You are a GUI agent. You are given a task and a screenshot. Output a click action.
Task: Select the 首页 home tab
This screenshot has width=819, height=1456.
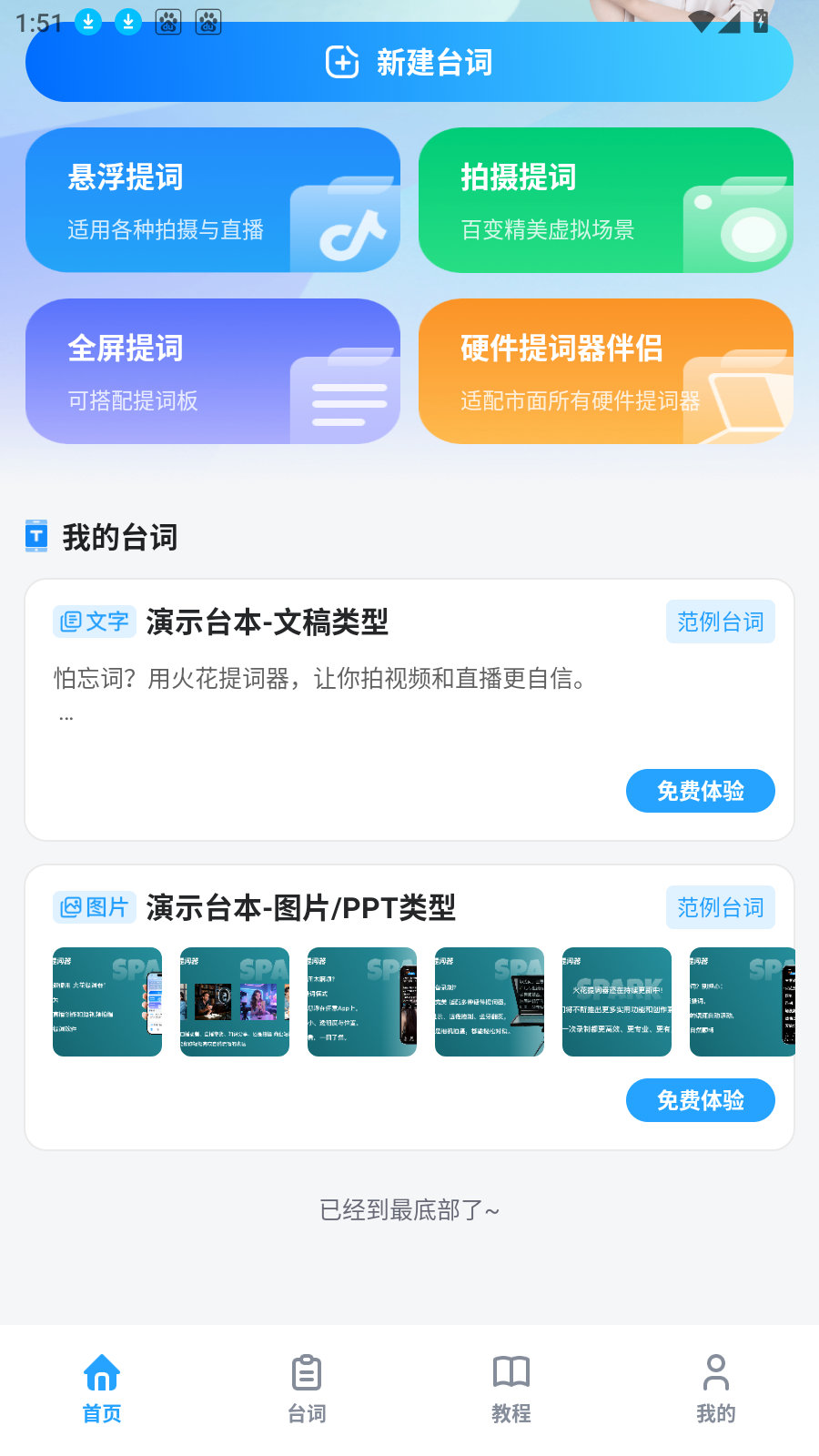point(100,1388)
